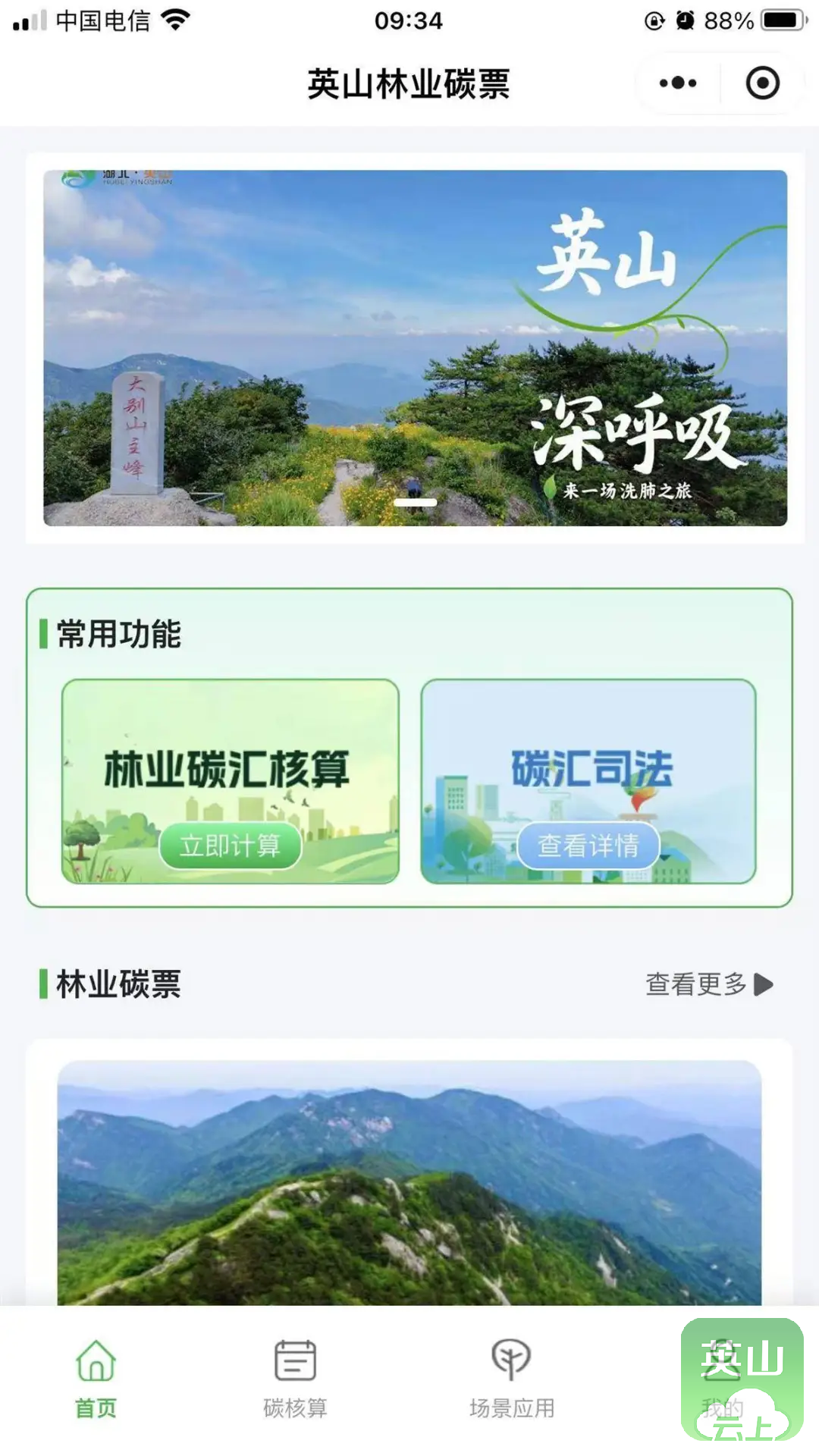Tap 立即计算 to start carbon calculation
Image resolution: width=819 pixels, height=1456 pixels.
click(x=230, y=845)
